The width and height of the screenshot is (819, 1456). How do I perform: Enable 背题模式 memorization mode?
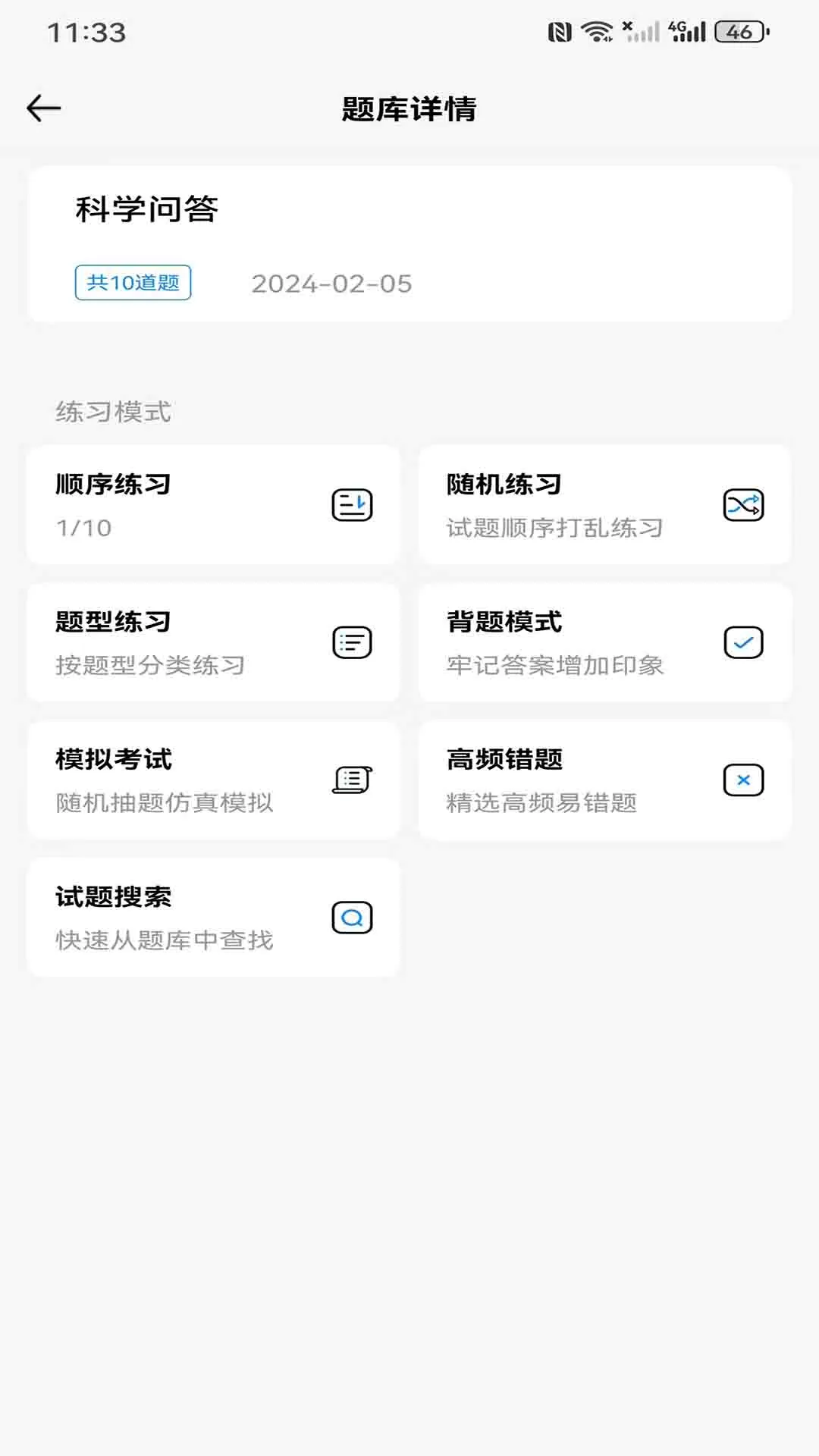(x=604, y=642)
